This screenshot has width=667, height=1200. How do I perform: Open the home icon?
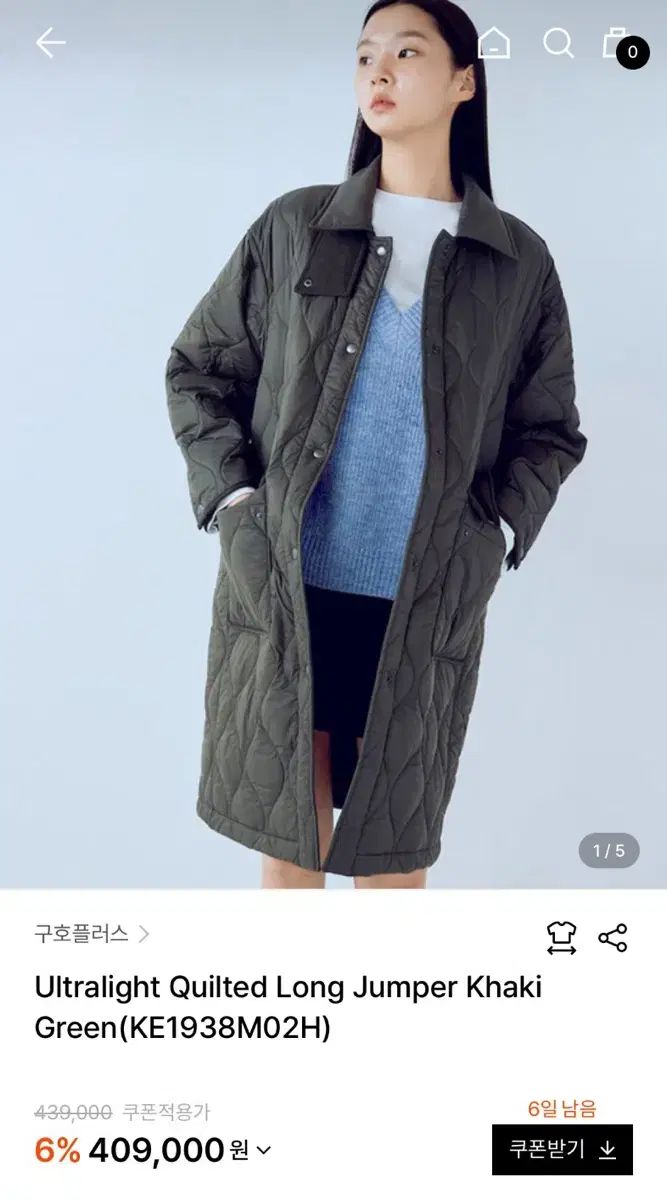pos(493,43)
